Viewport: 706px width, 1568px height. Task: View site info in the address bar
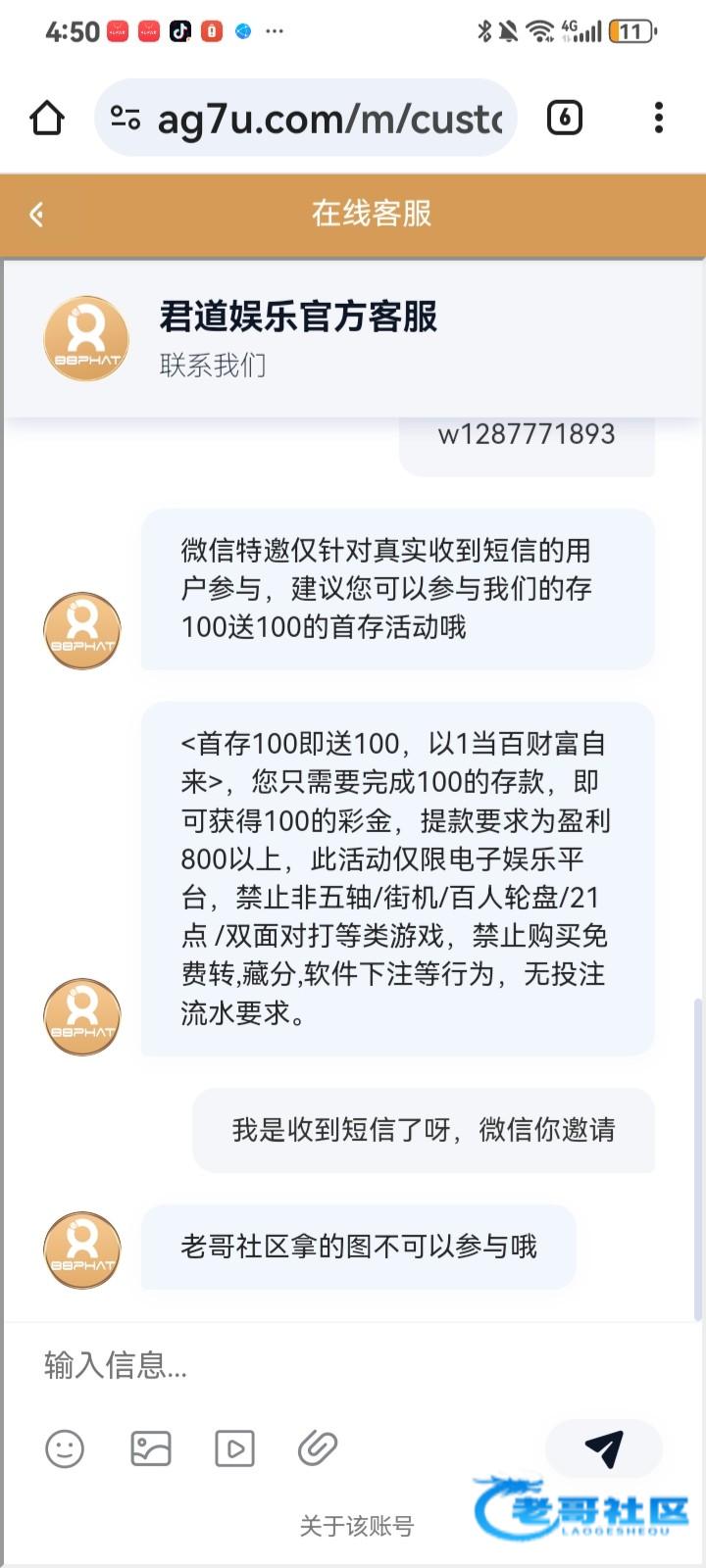[126, 119]
